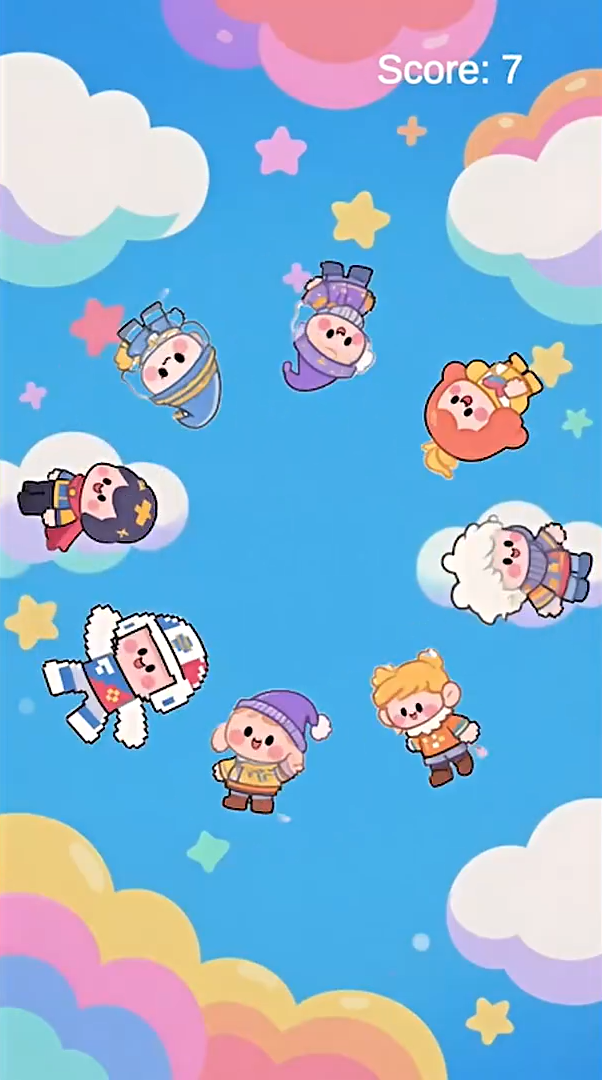Select the character with purple beanie
The height and width of the screenshot is (1080, 602).
pyautogui.click(x=264, y=750)
